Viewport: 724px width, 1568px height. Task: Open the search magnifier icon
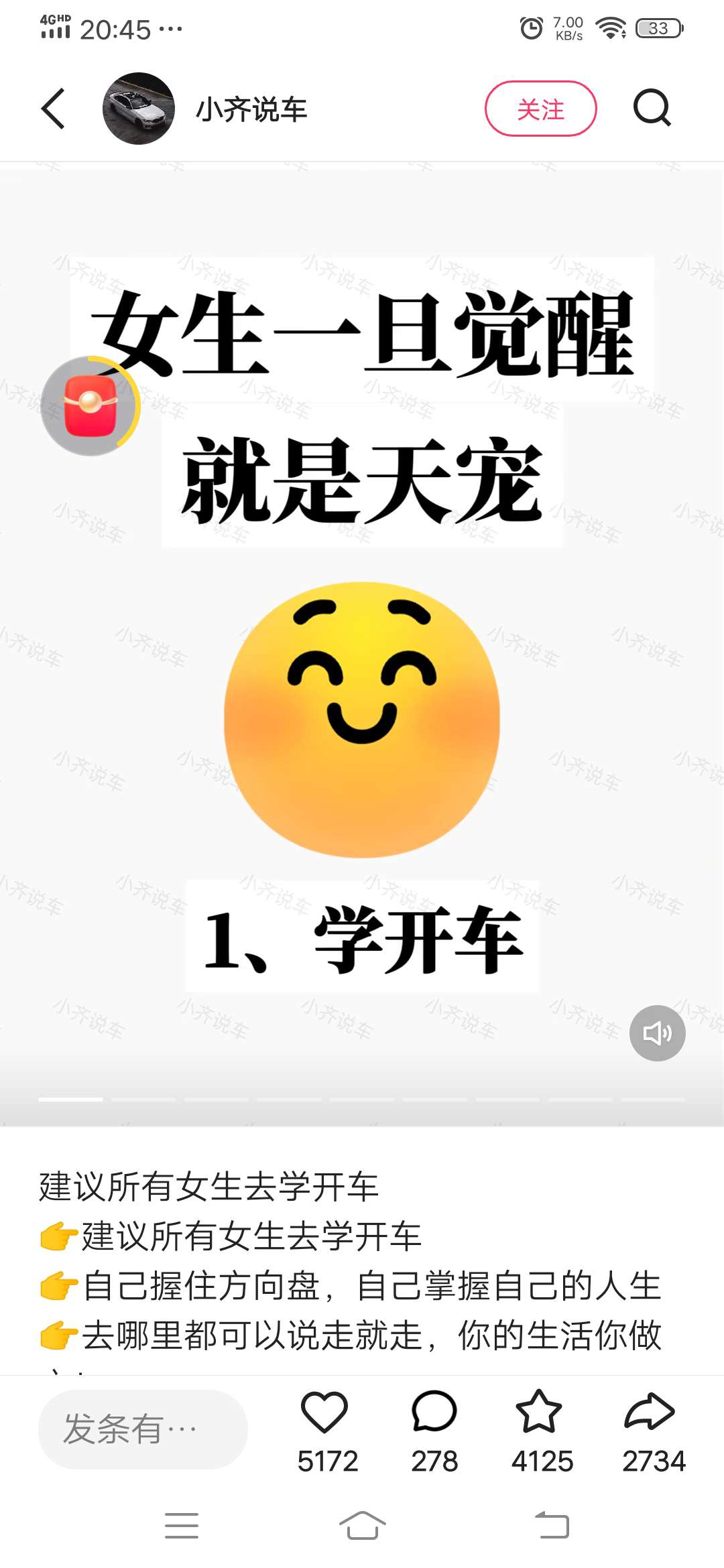pyautogui.click(x=652, y=108)
